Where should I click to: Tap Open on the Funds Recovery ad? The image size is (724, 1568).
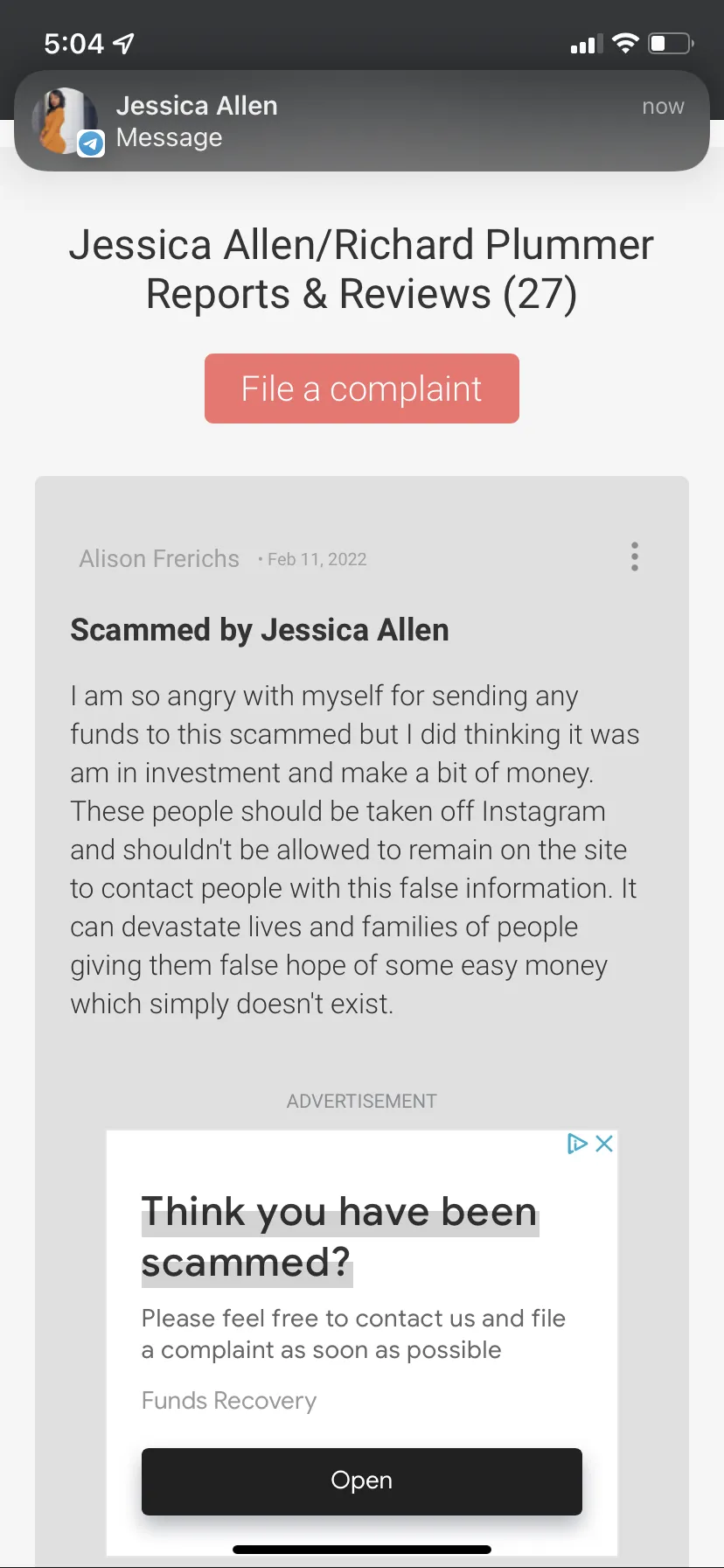(362, 1481)
